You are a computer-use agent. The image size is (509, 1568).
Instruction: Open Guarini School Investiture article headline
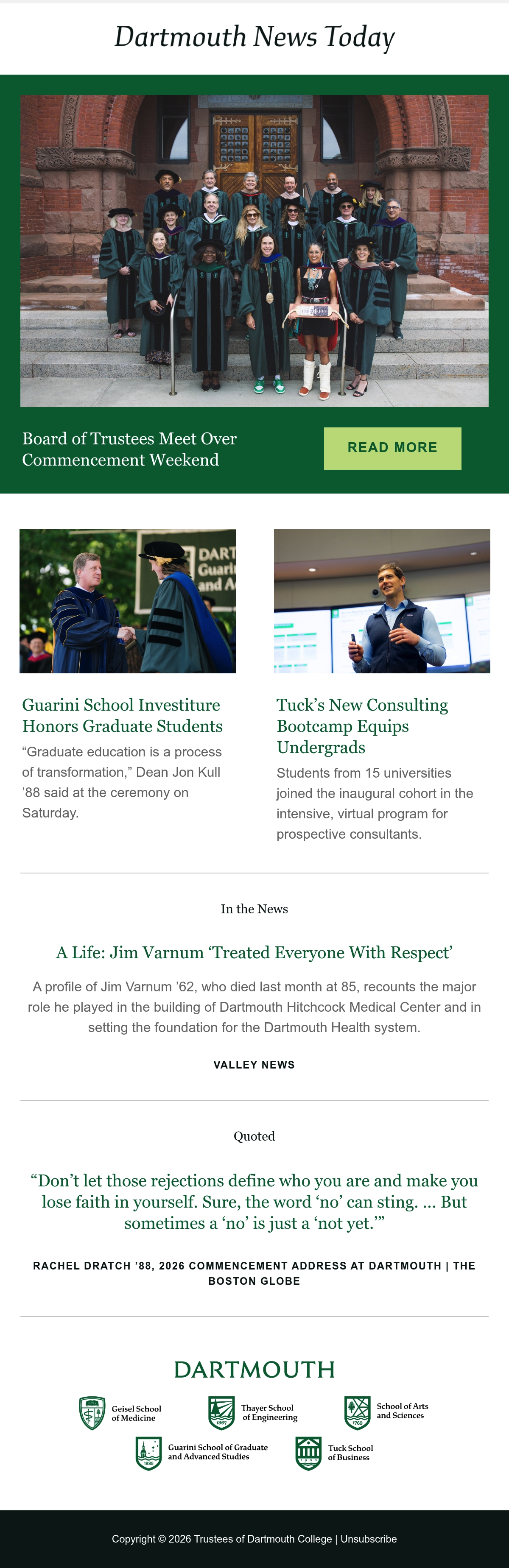pyautogui.click(x=123, y=715)
